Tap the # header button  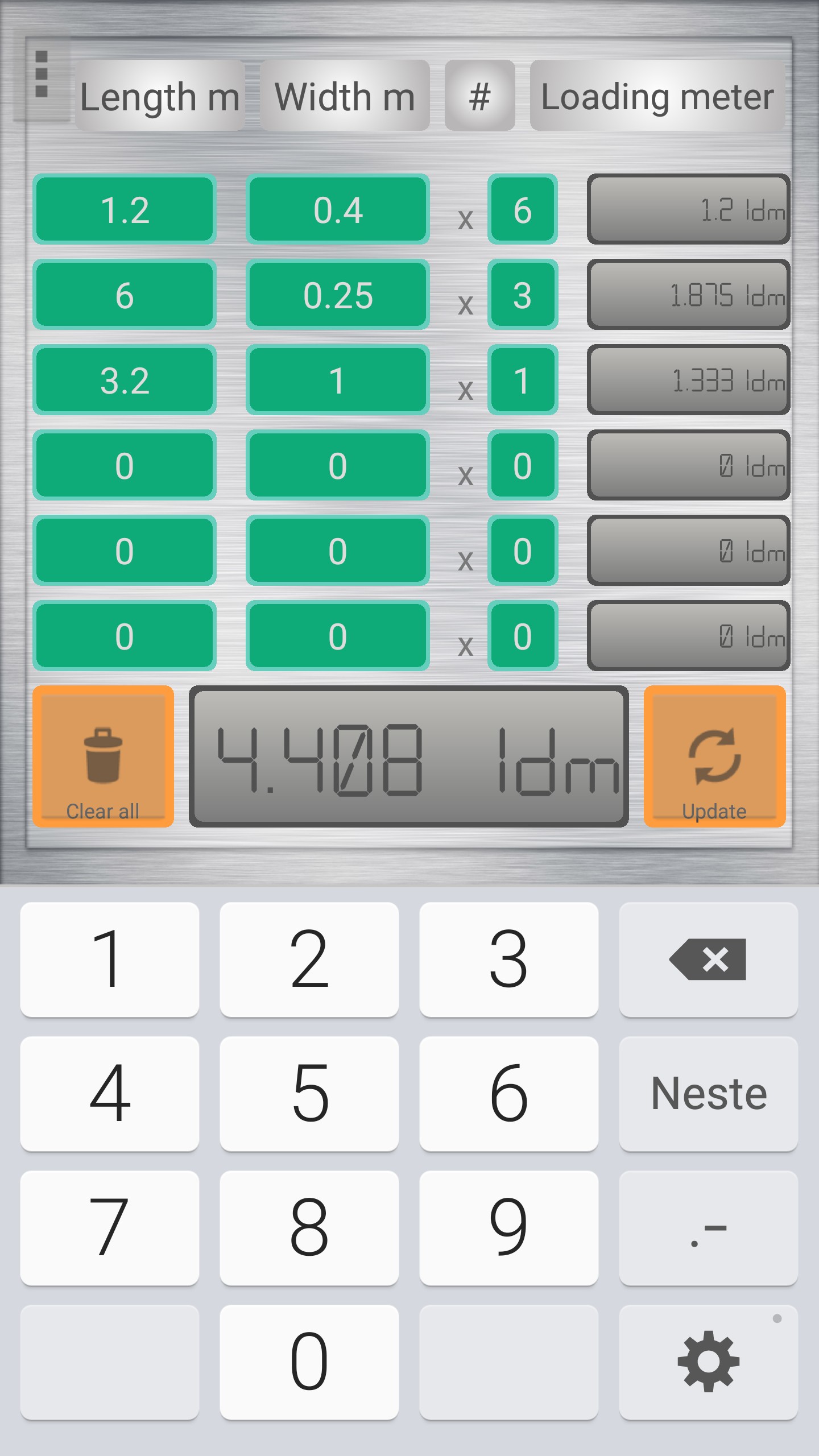480,96
